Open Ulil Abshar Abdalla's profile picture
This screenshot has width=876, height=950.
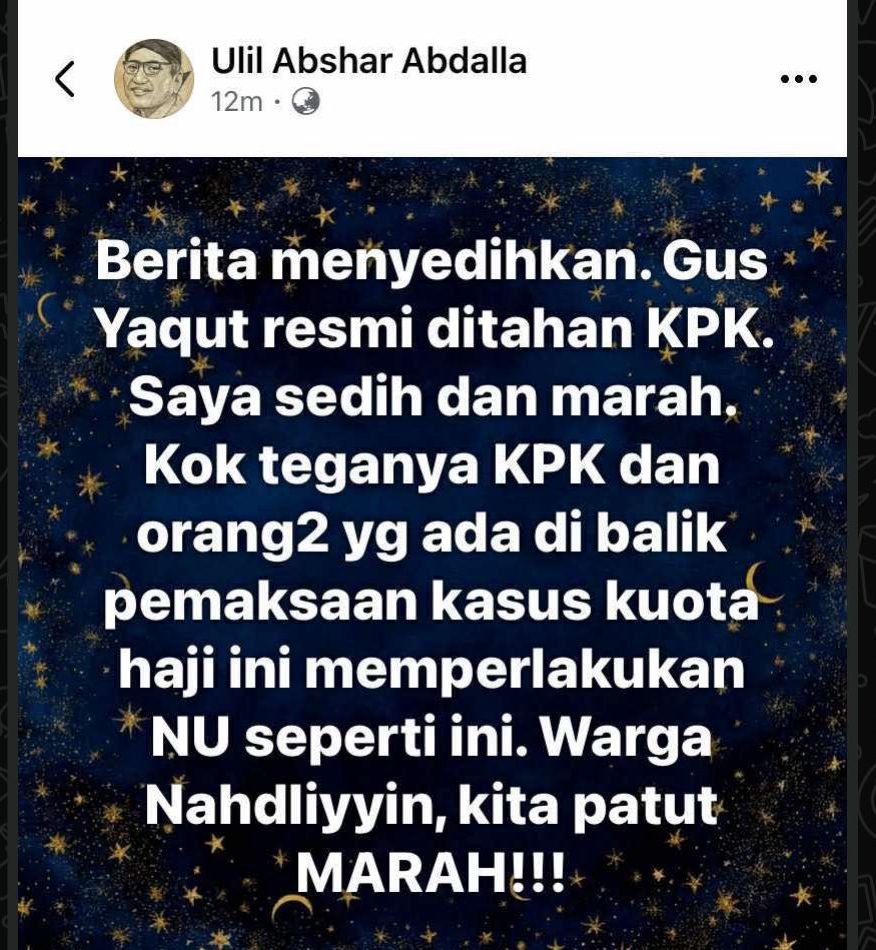point(153,79)
